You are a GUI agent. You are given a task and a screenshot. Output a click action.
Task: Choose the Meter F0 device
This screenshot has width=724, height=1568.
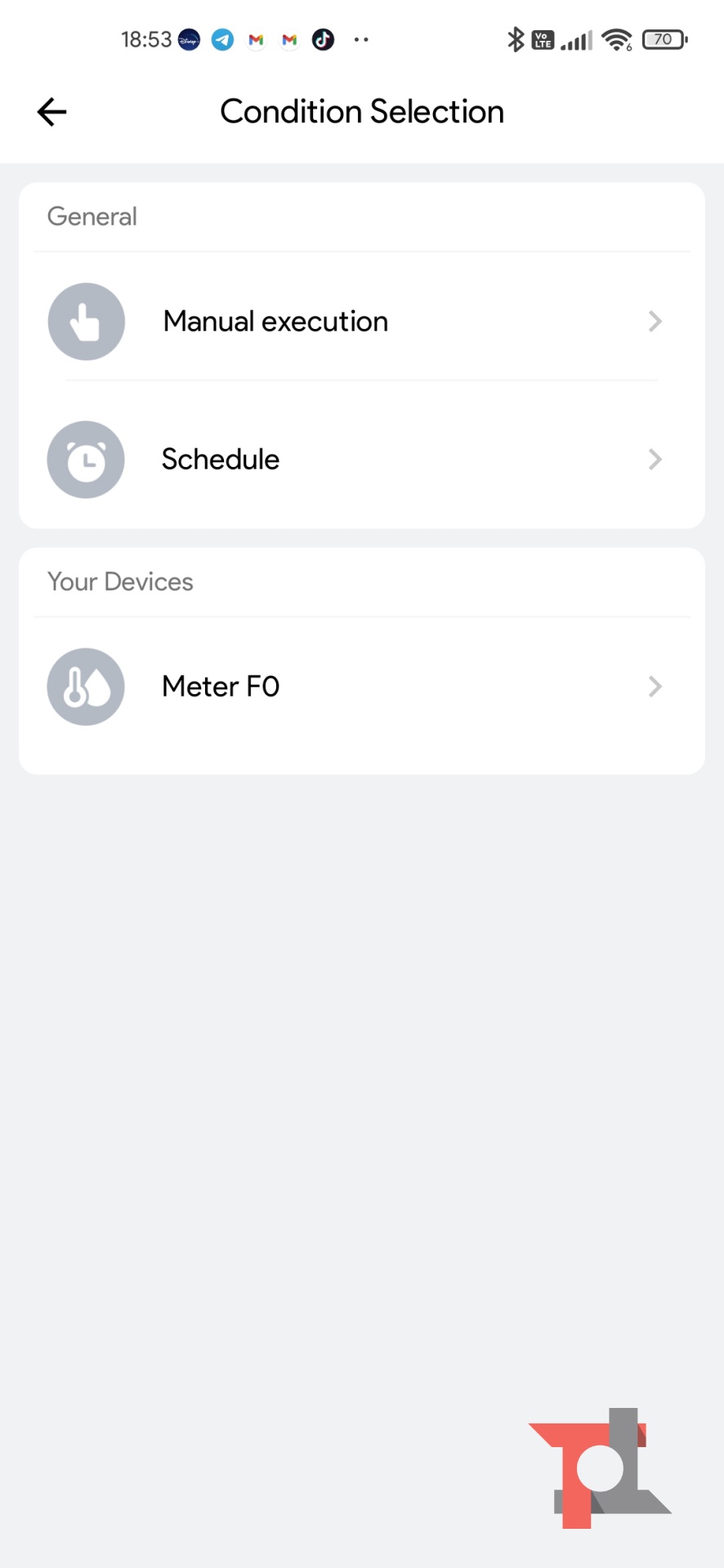coord(360,687)
